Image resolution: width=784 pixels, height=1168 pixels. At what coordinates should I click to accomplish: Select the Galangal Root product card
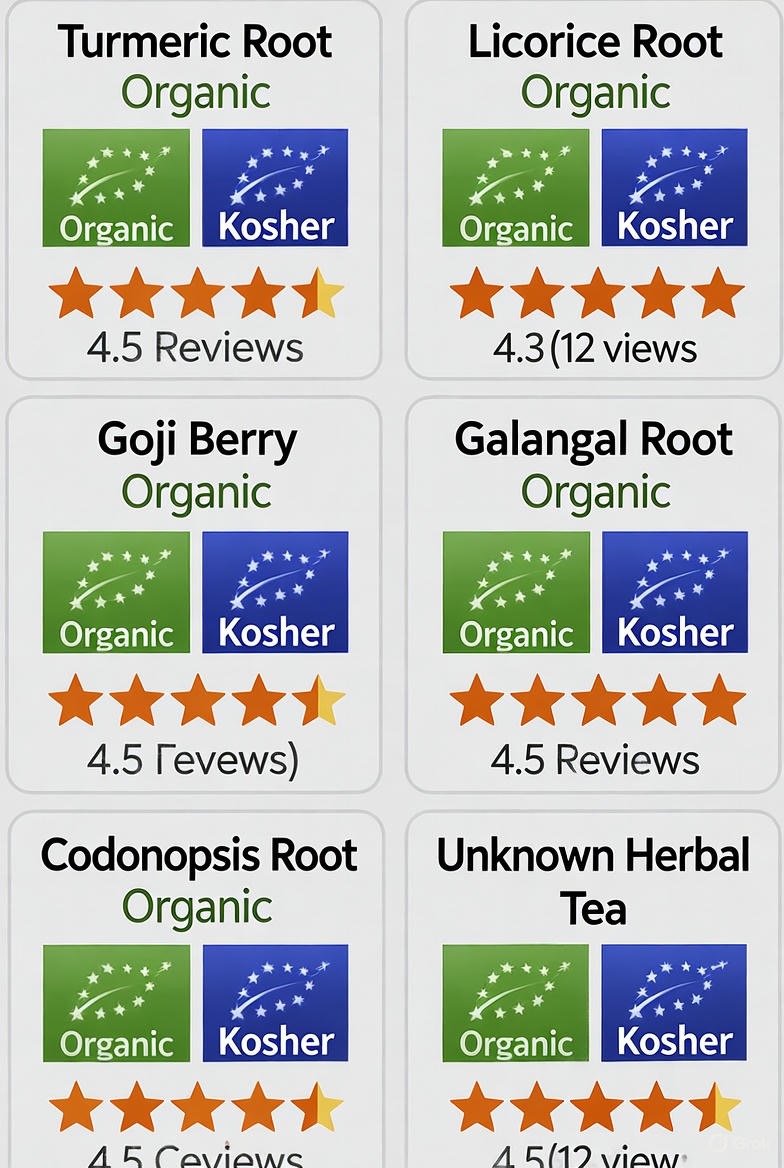click(x=596, y=590)
